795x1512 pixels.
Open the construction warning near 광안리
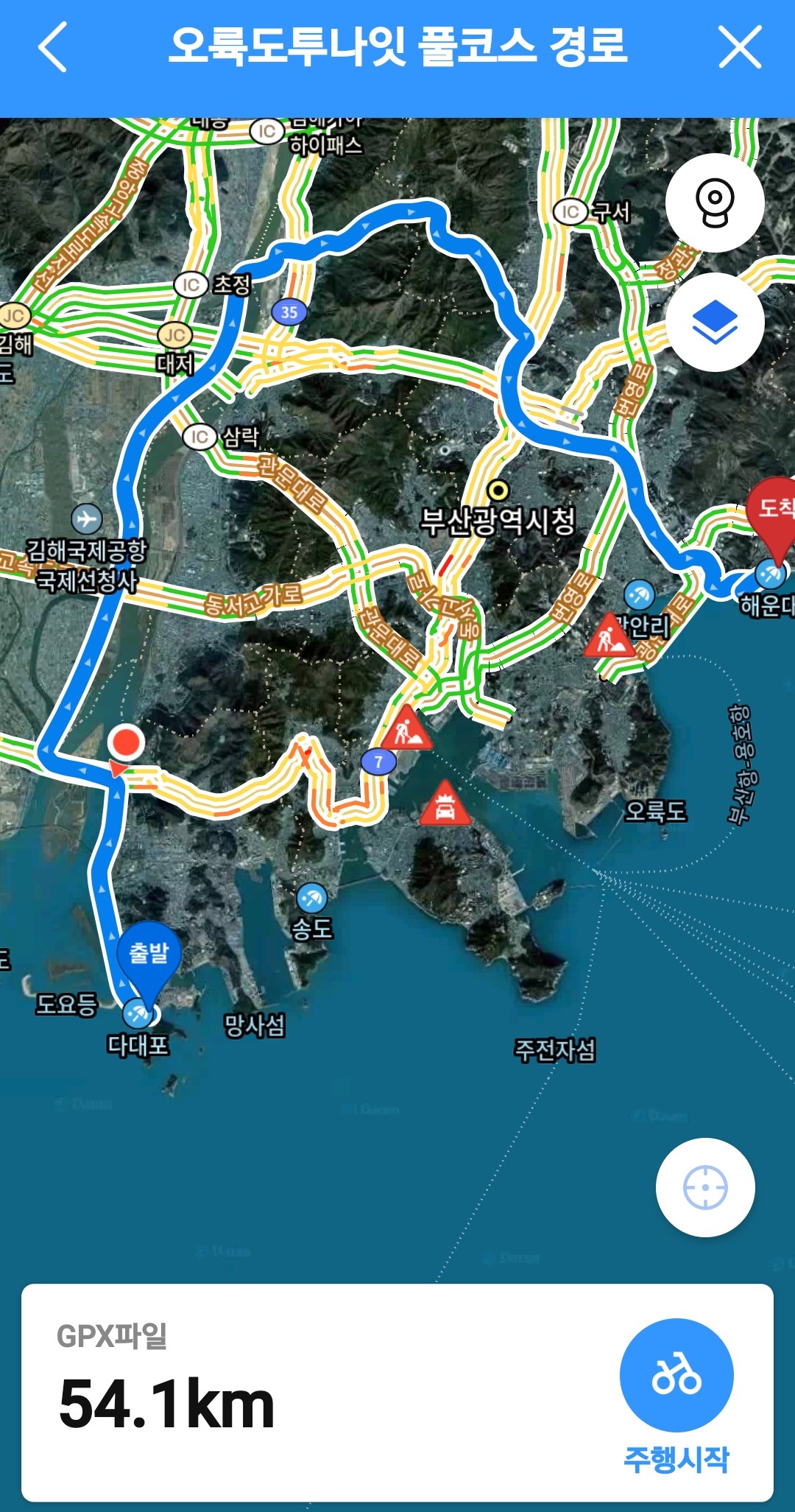click(609, 636)
